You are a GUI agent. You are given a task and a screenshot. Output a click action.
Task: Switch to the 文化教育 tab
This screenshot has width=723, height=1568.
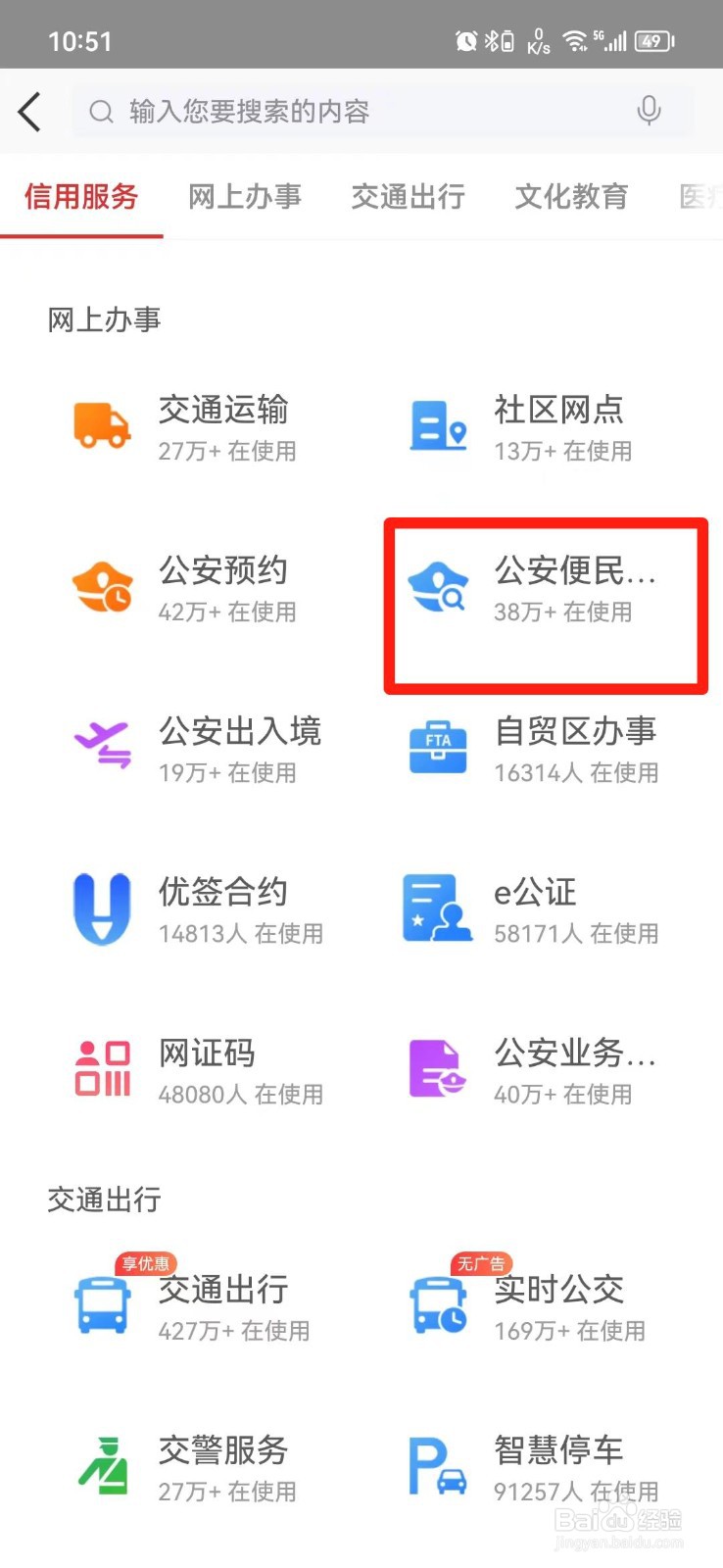coord(571,197)
